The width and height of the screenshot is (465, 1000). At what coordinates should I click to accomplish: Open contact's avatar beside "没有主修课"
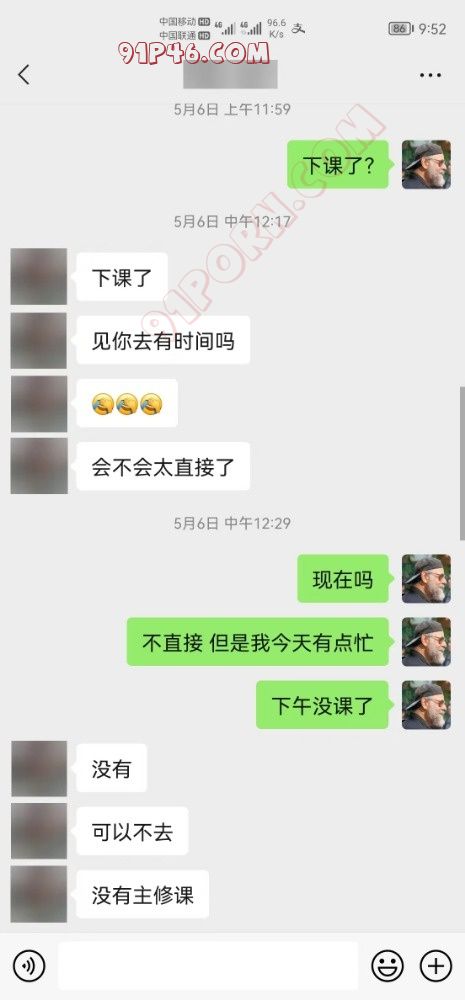tap(39, 894)
